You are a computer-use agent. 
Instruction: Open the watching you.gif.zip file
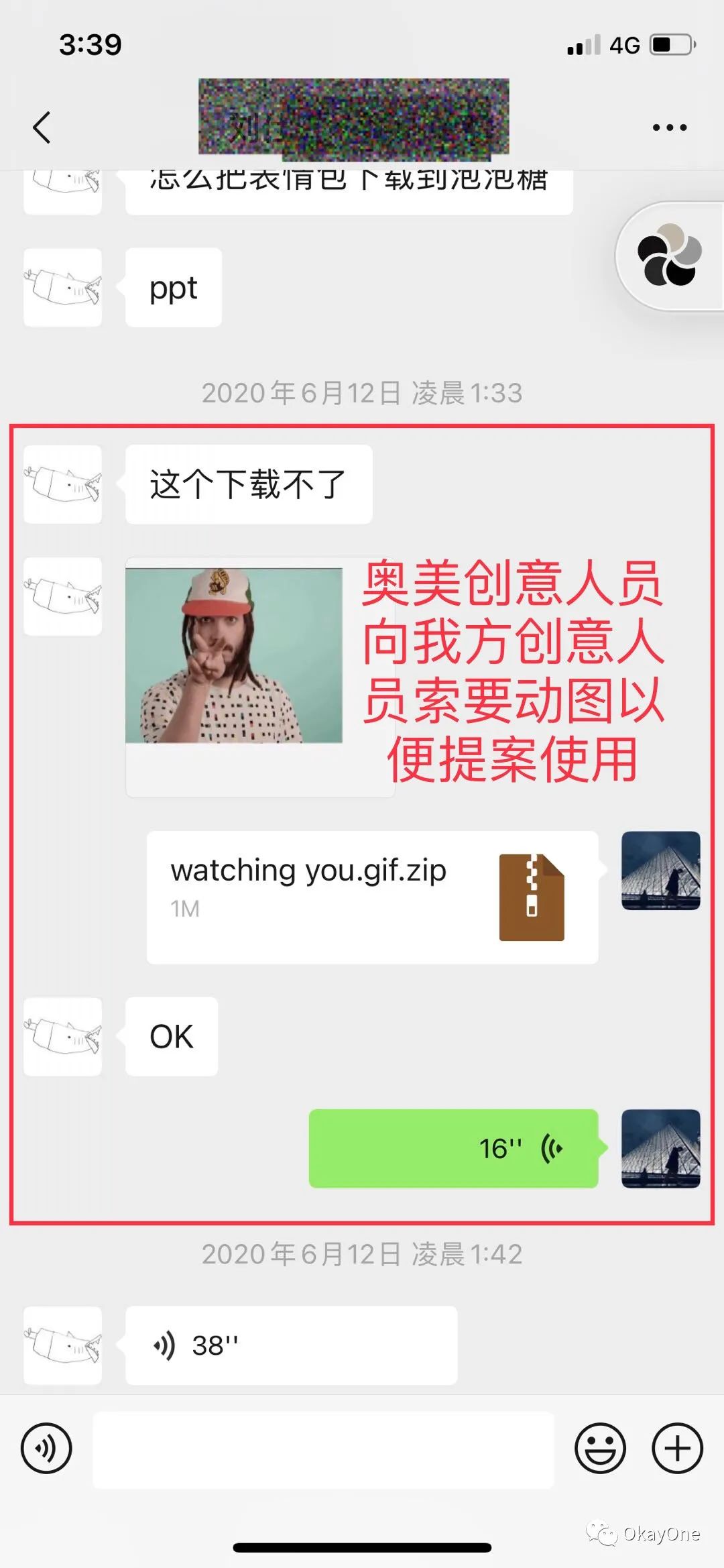coord(372,897)
